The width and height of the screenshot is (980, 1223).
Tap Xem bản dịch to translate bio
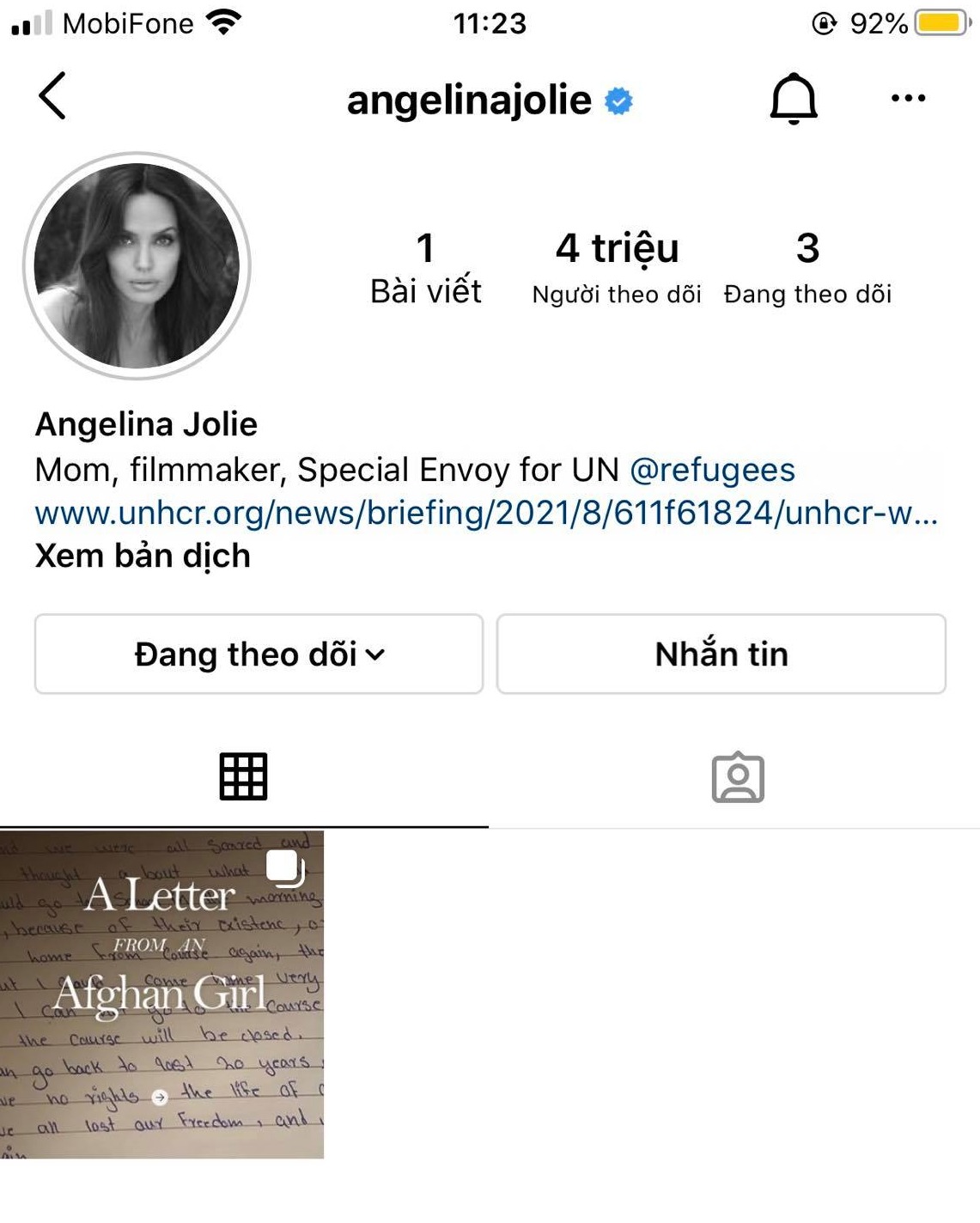[143, 556]
